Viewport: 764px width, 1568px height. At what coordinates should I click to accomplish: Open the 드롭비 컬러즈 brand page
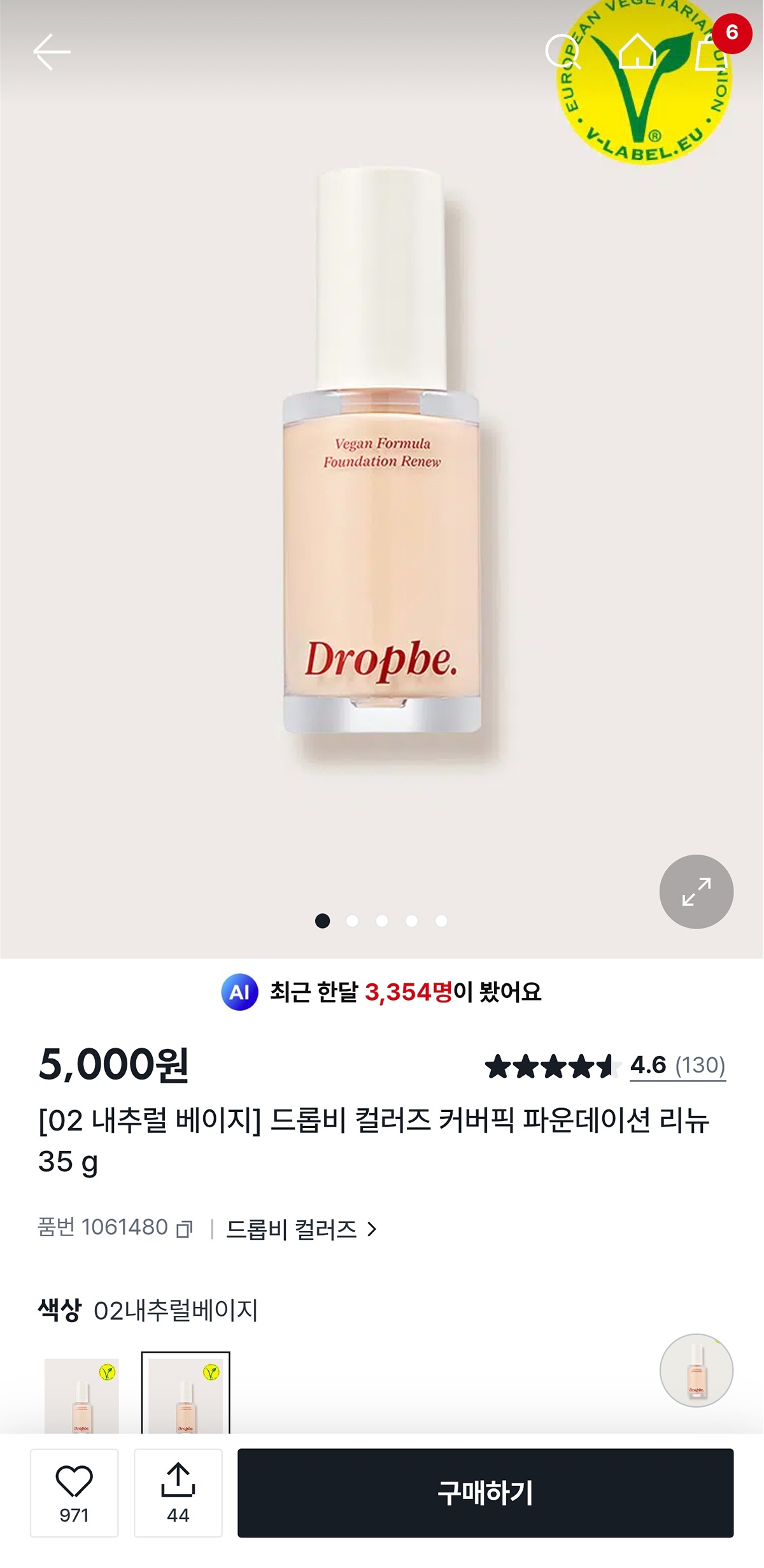pyautogui.click(x=301, y=1229)
